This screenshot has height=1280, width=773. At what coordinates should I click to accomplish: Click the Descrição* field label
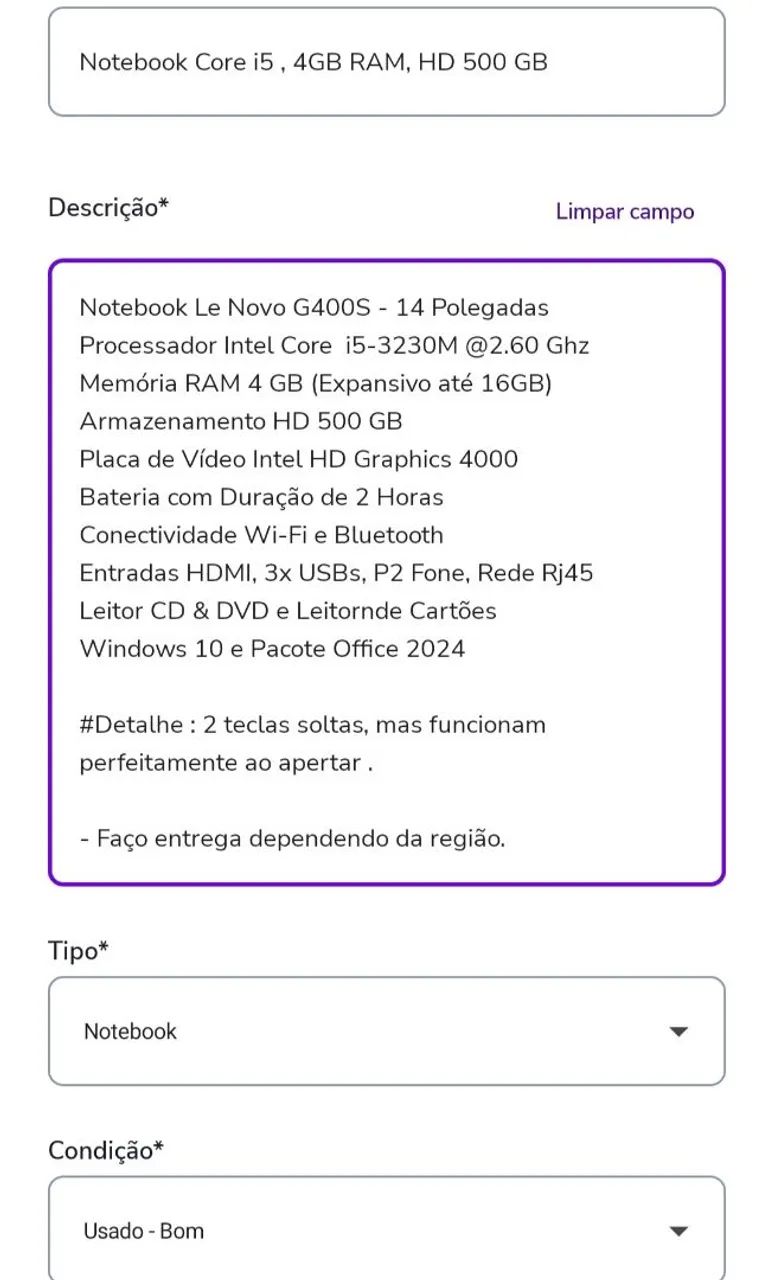tap(107, 207)
